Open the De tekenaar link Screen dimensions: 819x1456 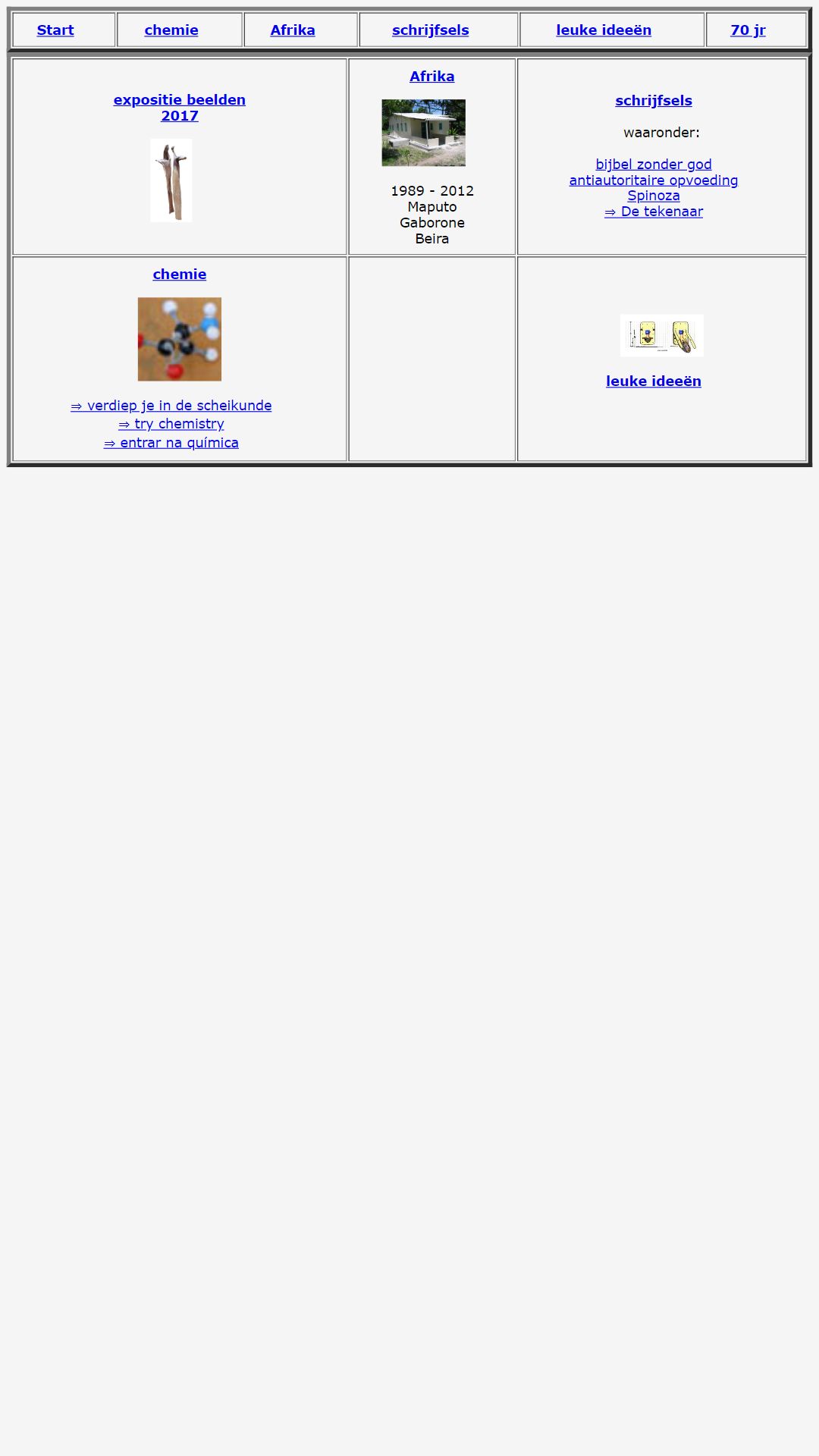coord(654,212)
